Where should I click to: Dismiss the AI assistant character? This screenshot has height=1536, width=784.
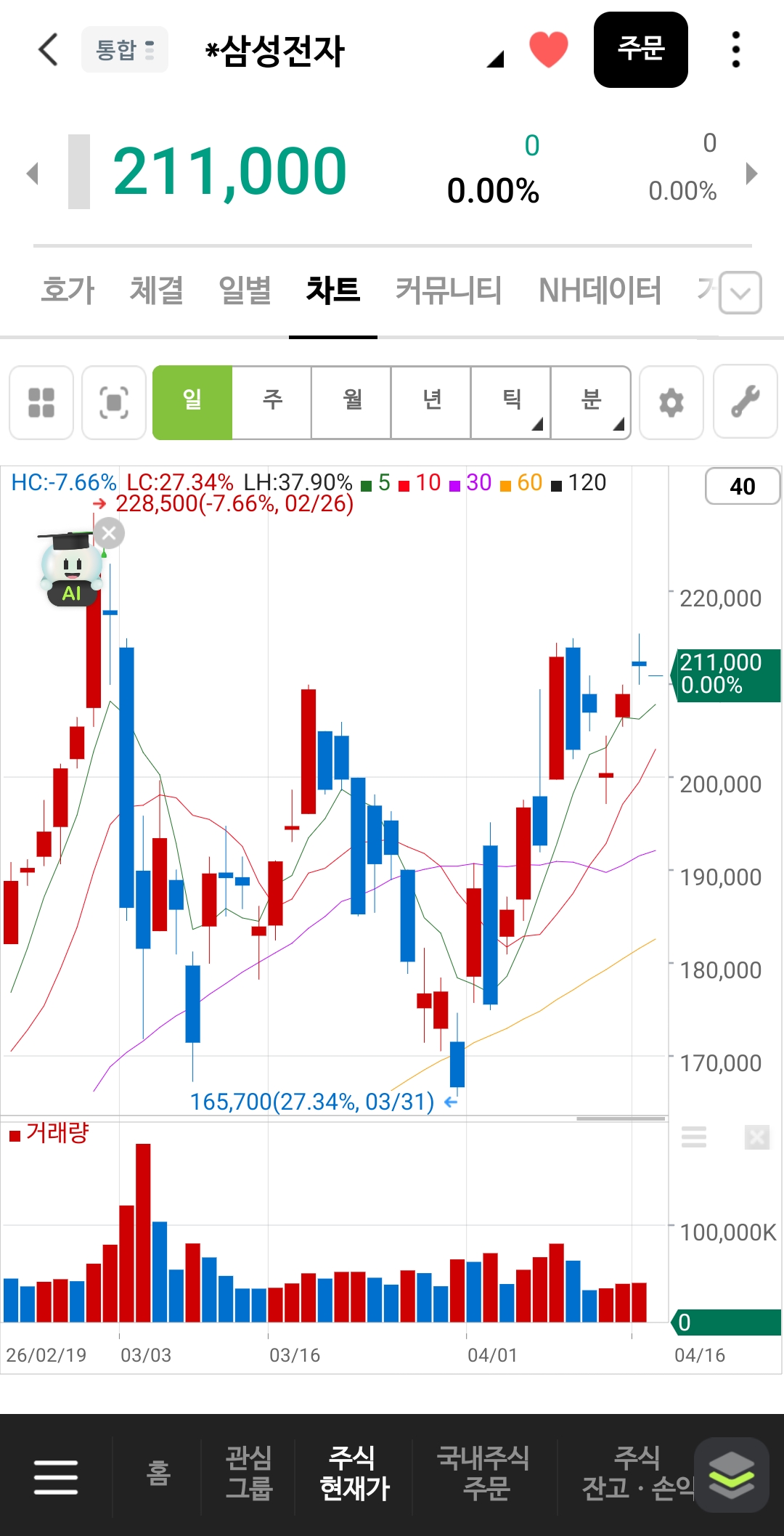click(x=110, y=534)
